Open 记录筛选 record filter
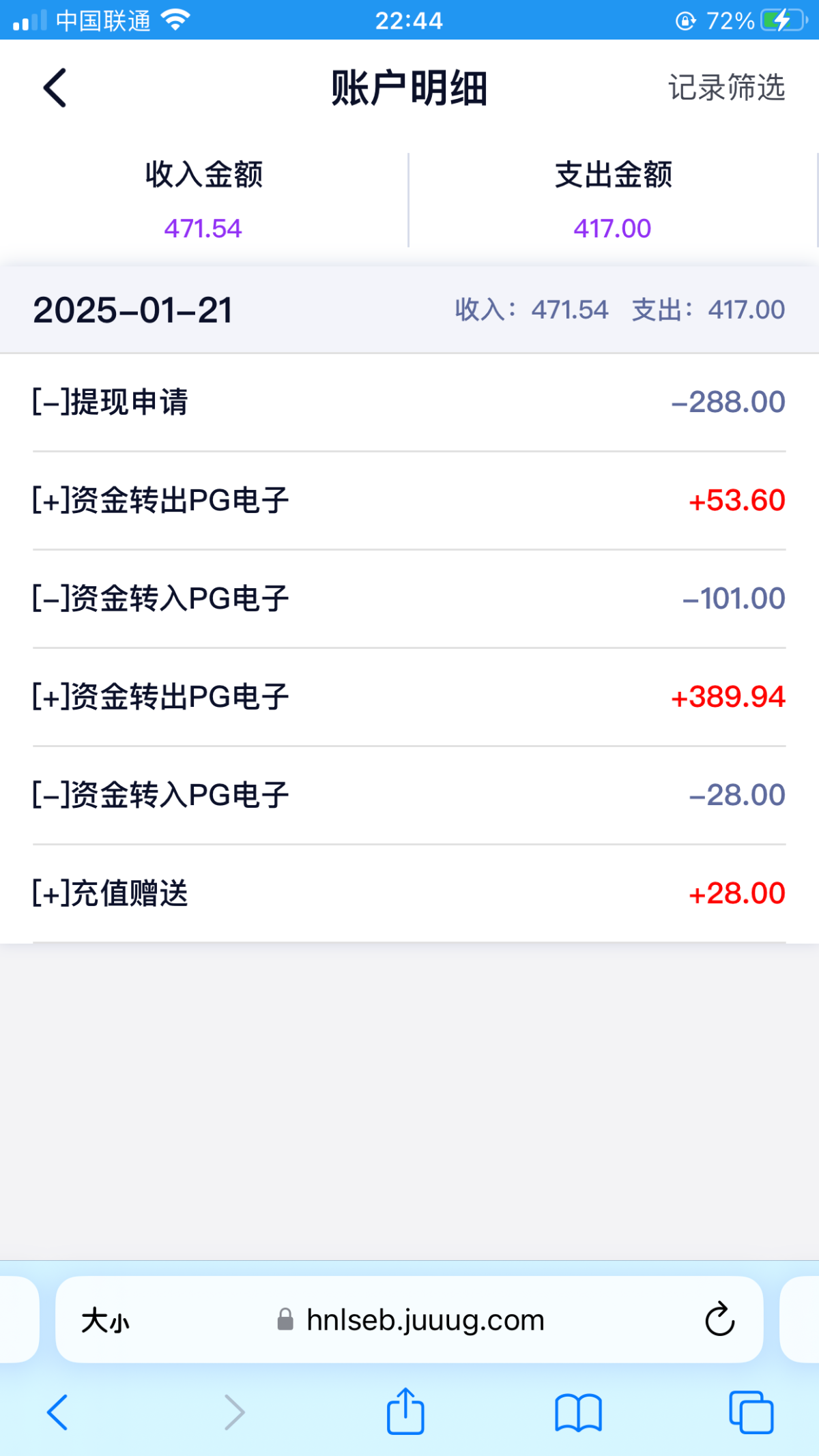The image size is (819, 1456). pyautogui.click(x=726, y=88)
